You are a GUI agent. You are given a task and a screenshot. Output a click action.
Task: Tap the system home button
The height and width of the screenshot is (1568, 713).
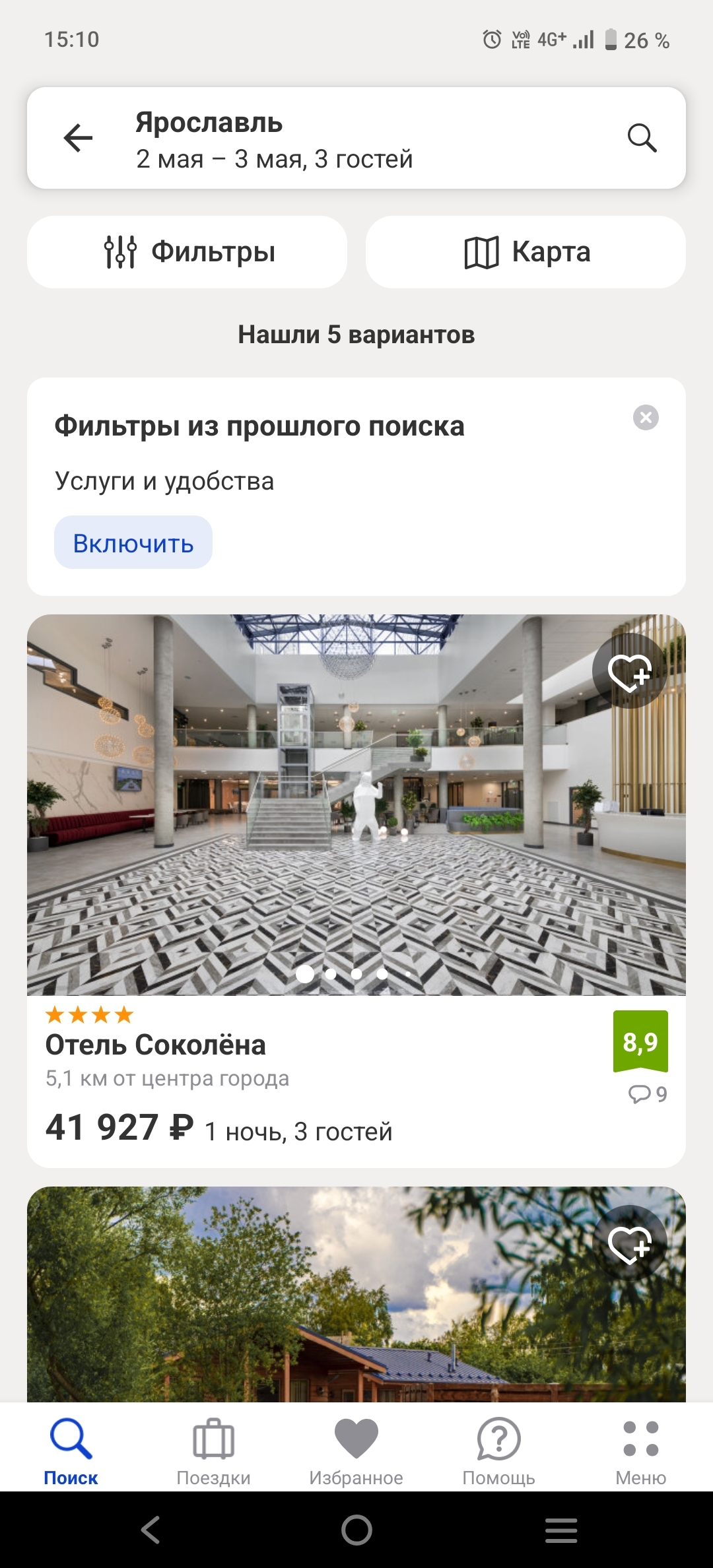click(356, 1530)
